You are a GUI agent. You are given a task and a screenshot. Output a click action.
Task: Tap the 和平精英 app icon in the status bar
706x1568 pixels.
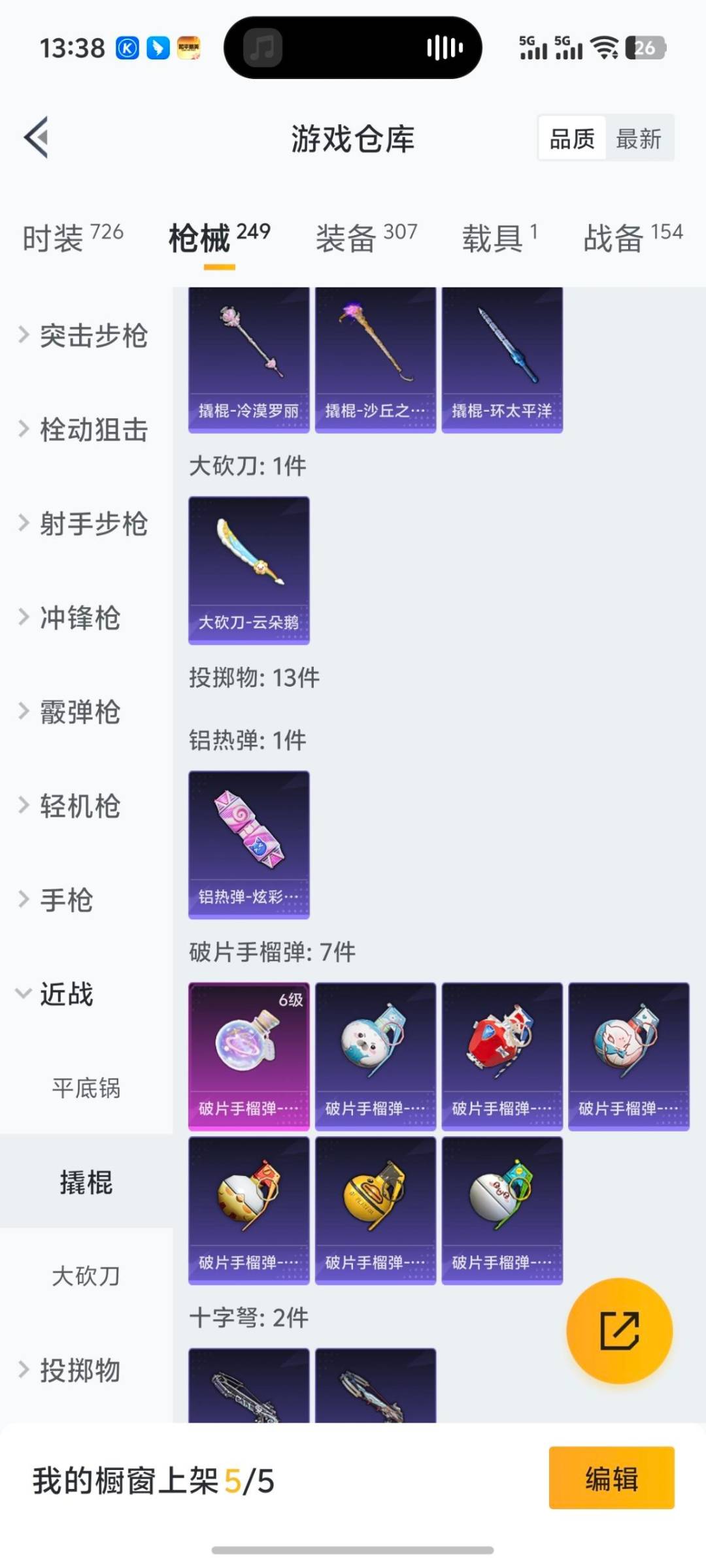(188, 46)
